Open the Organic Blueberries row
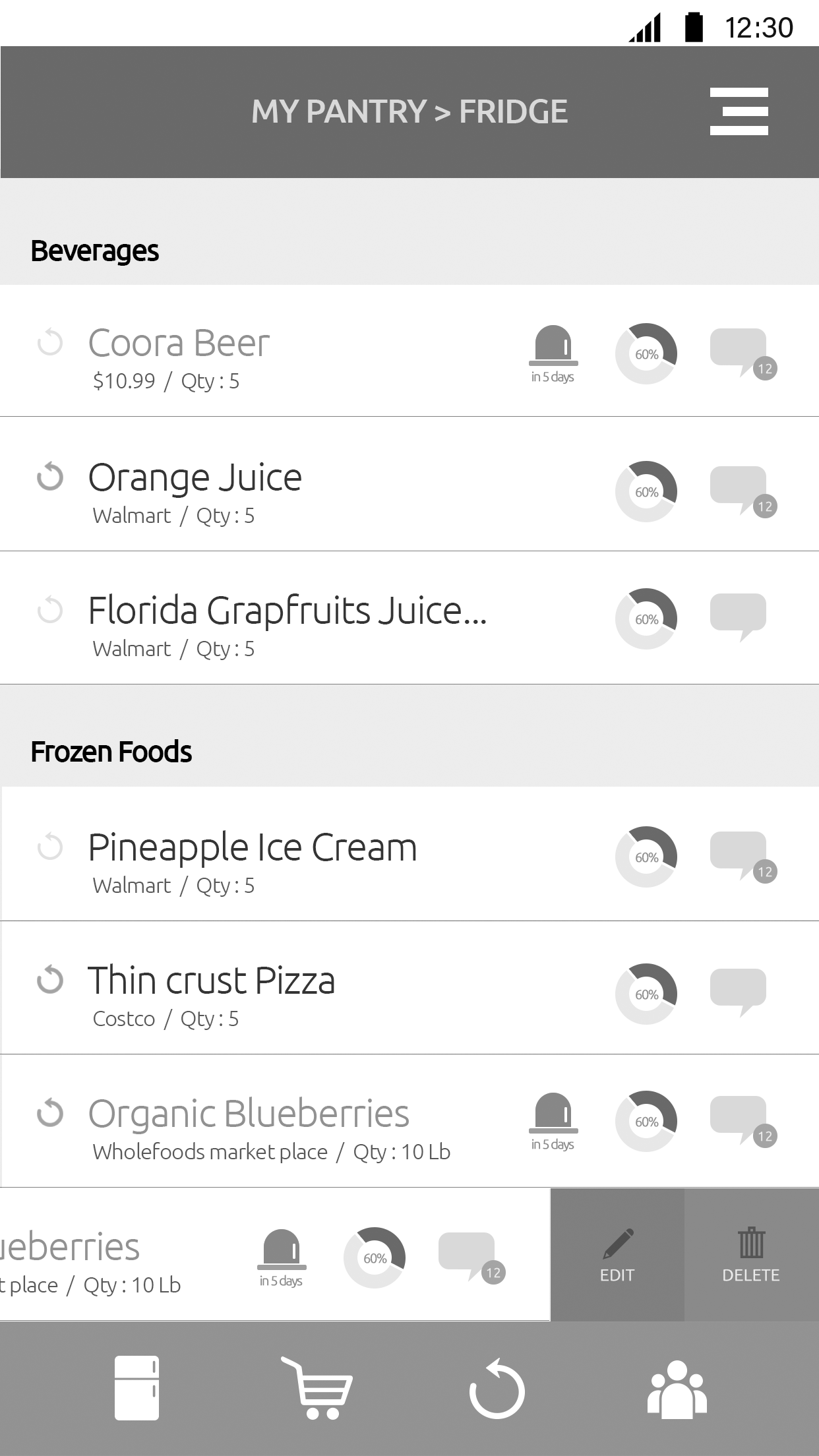The width and height of the screenshot is (819, 1456). [x=409, y=1121]
